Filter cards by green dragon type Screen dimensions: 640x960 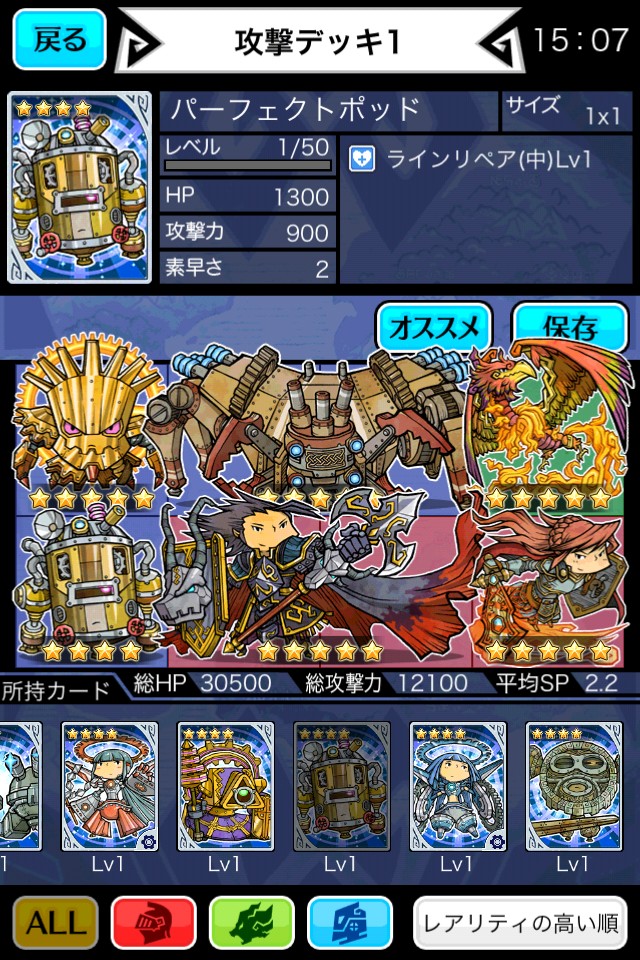pyautogui.click(x=251, y=922)
